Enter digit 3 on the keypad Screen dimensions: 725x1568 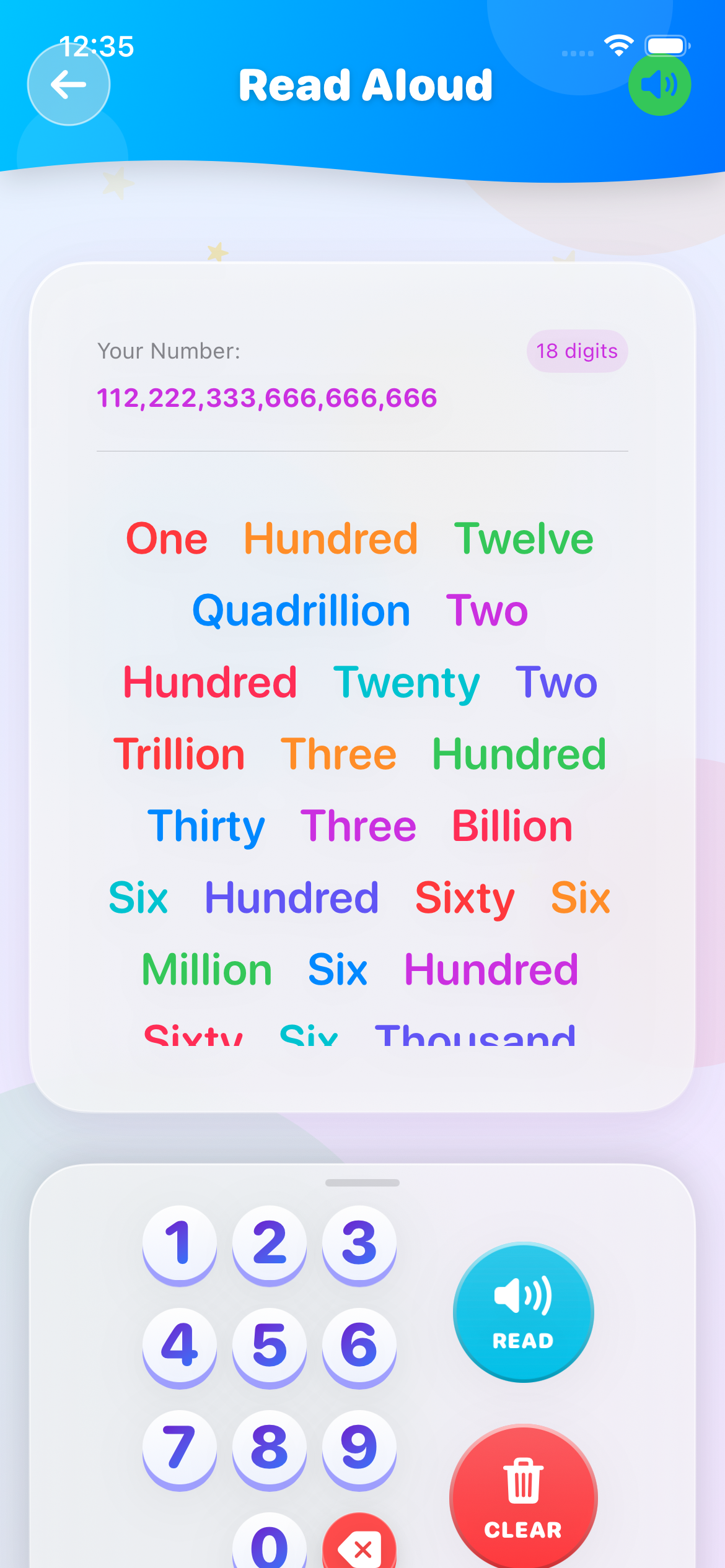[x=359, y=1242]
